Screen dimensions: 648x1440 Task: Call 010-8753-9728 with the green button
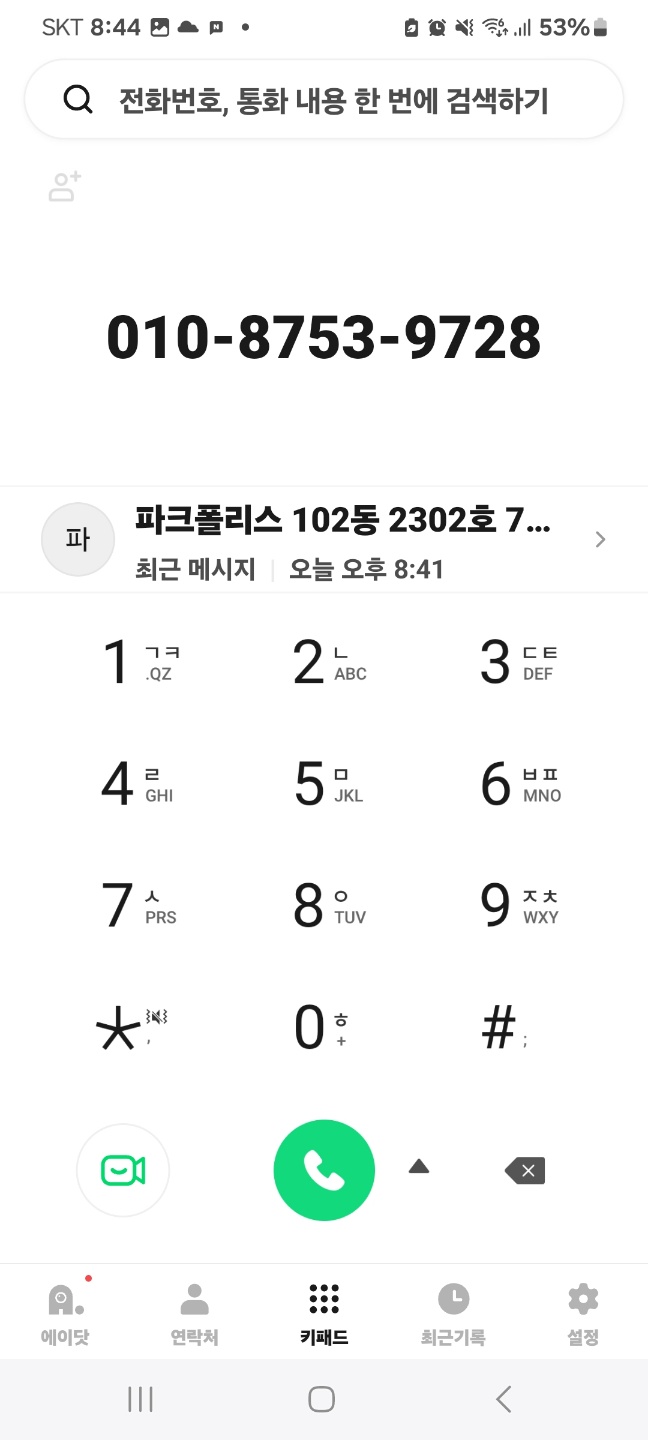pos(324,1170)
